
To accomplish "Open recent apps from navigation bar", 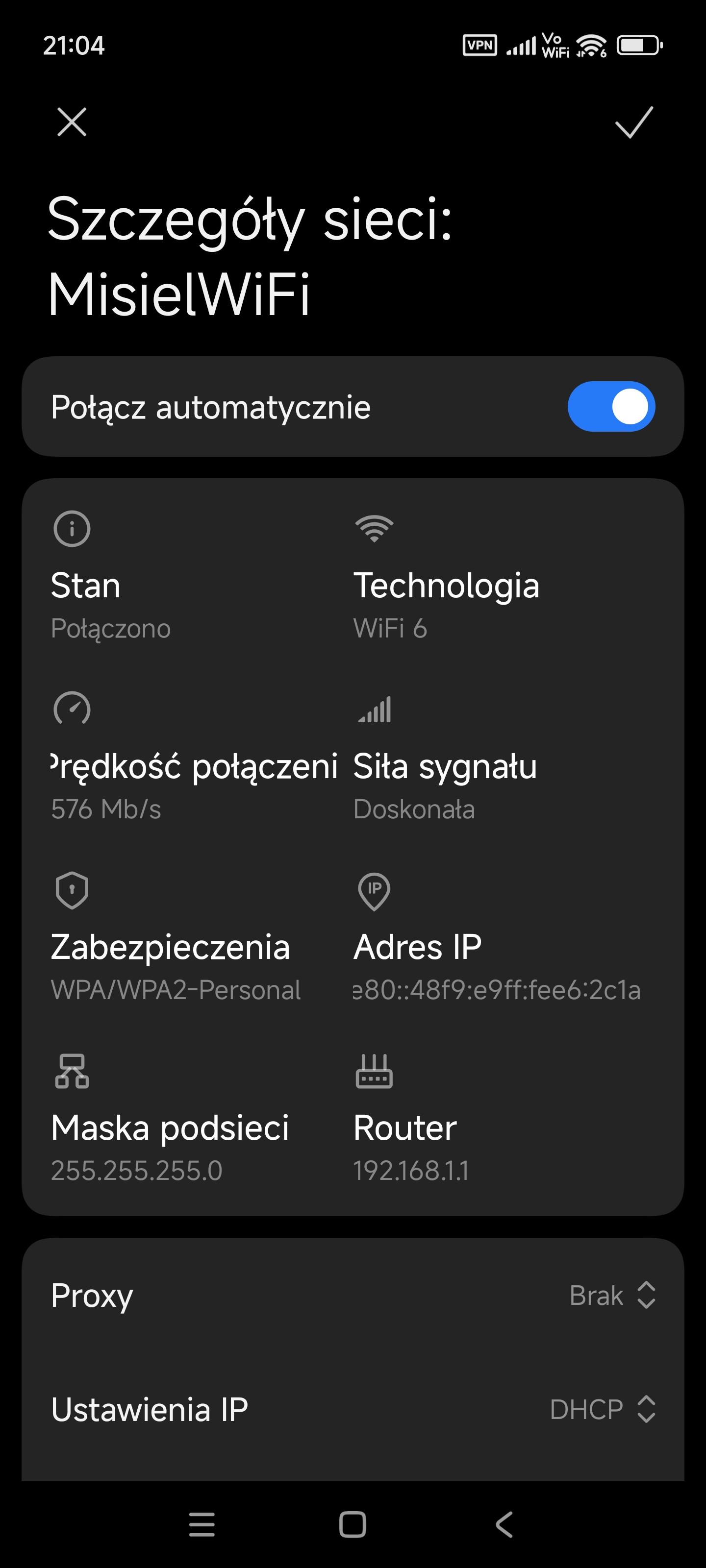I will (202, 1525).
